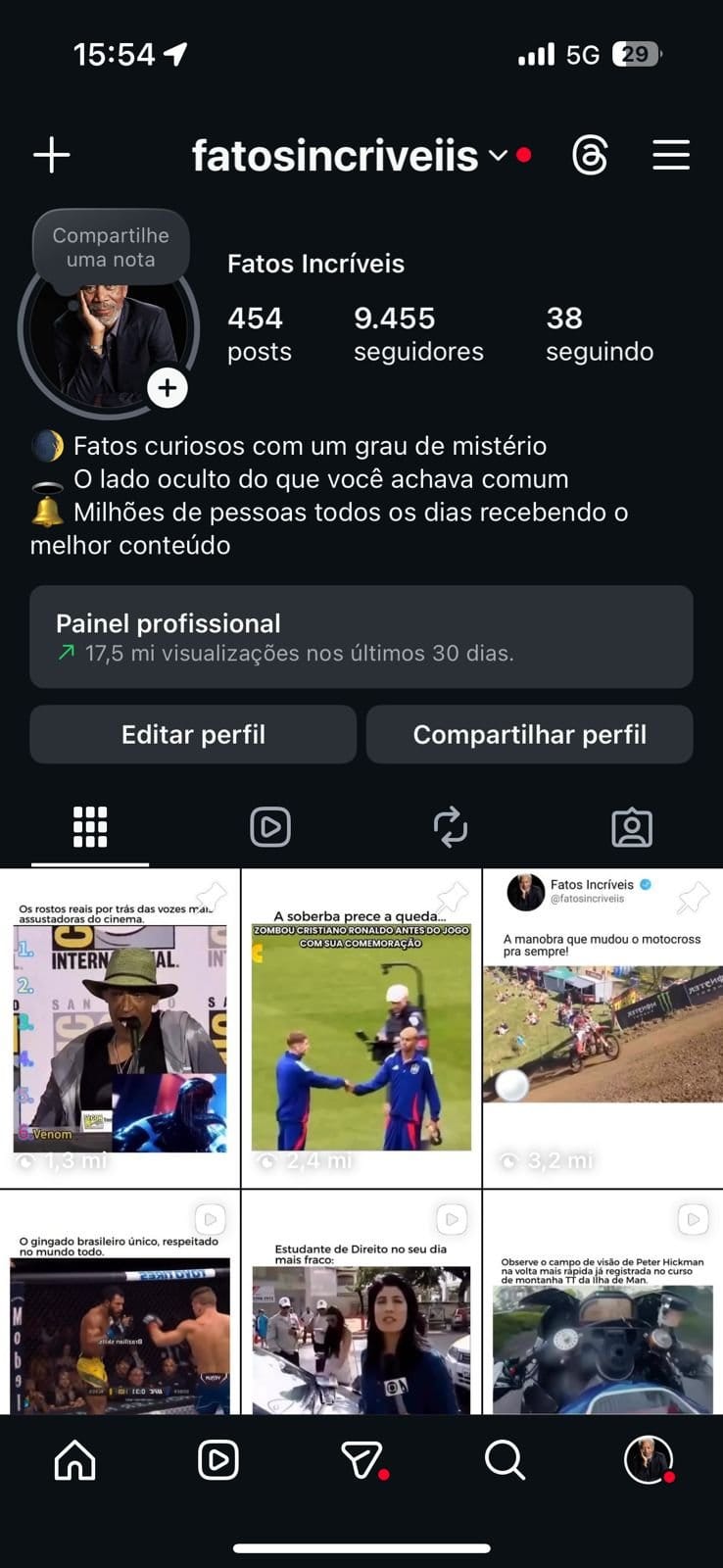Open the account switcher next to fatosincriveiis
723x1568 pixels.
[501, 155]
